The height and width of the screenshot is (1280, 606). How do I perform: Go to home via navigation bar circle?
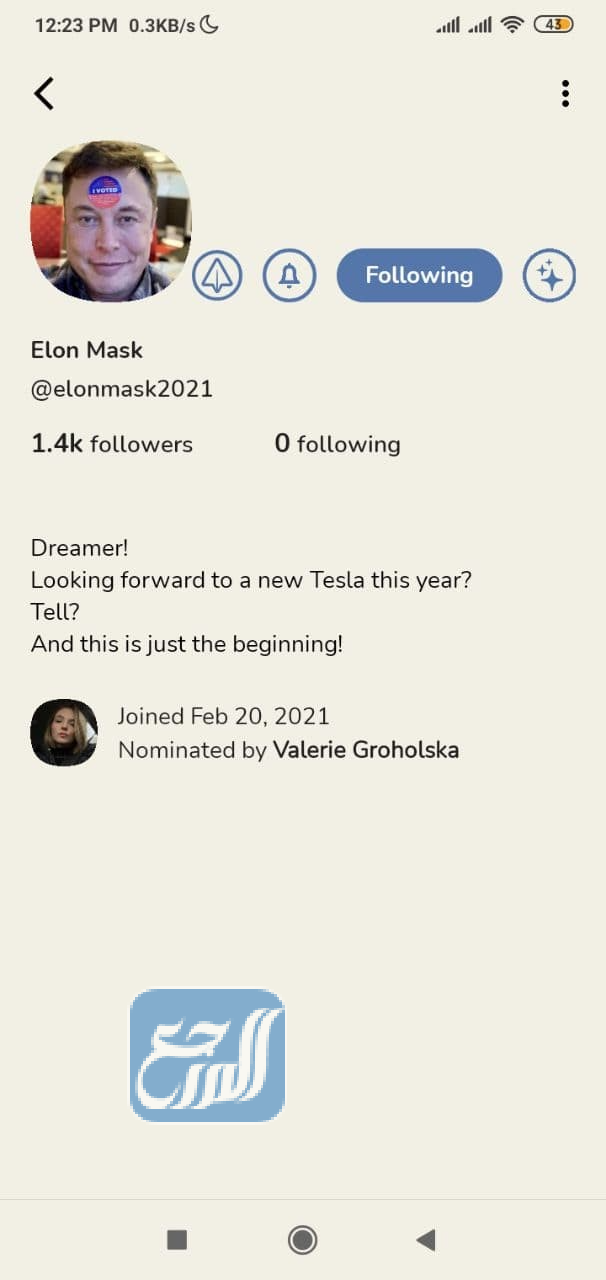tap(302, 1240)
